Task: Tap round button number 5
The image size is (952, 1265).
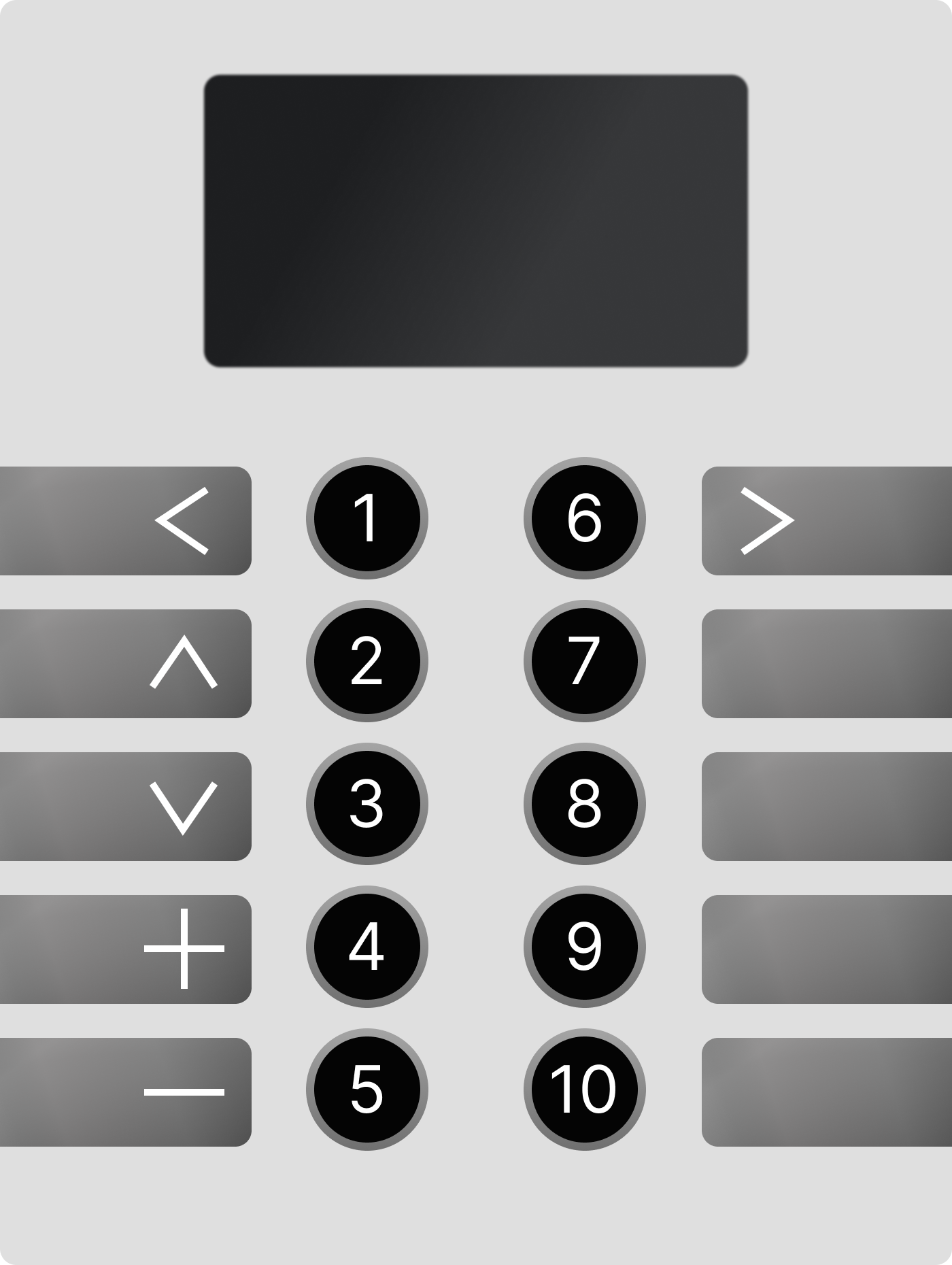Action: (367, 1090)
